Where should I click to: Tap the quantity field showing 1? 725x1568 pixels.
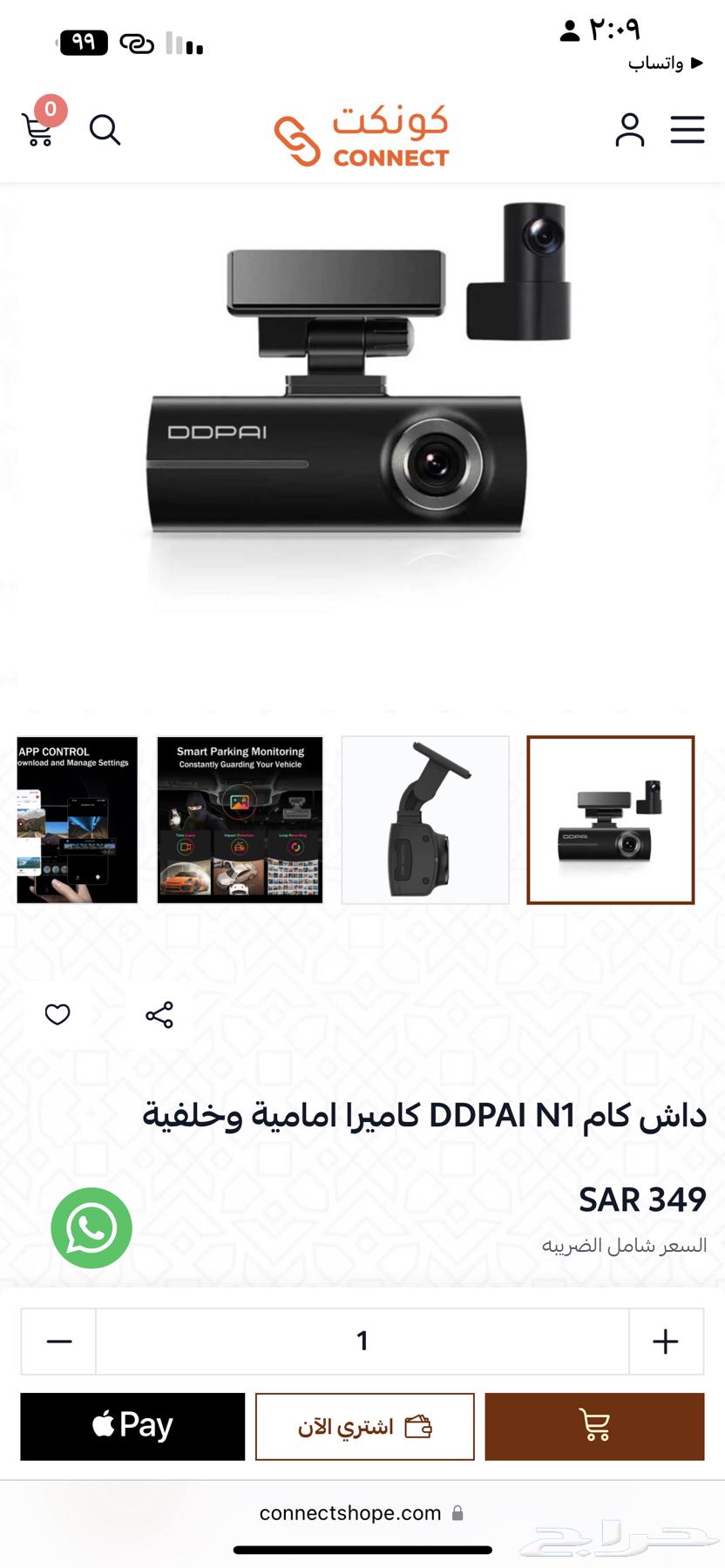(362, 1341)
